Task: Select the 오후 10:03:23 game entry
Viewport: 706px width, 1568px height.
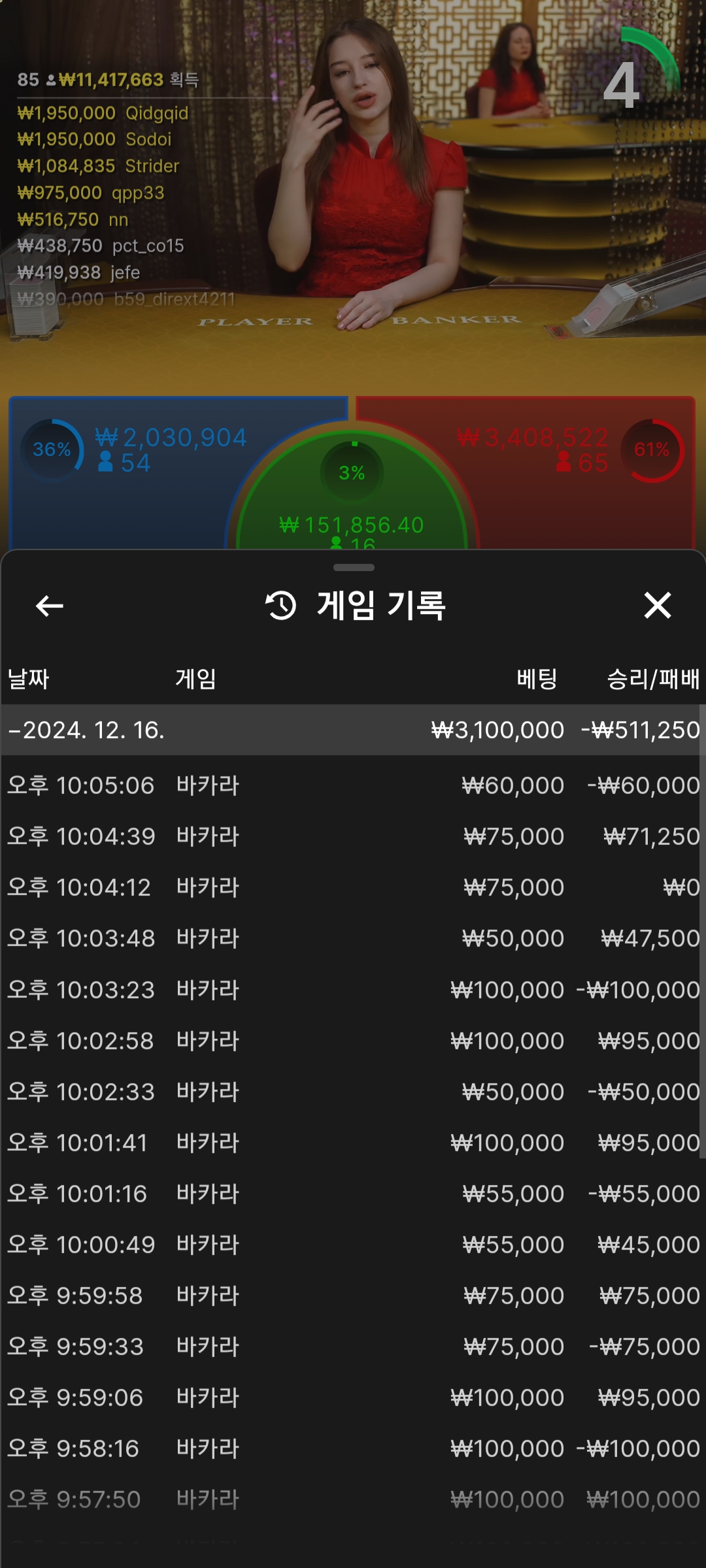Action: 353,990
